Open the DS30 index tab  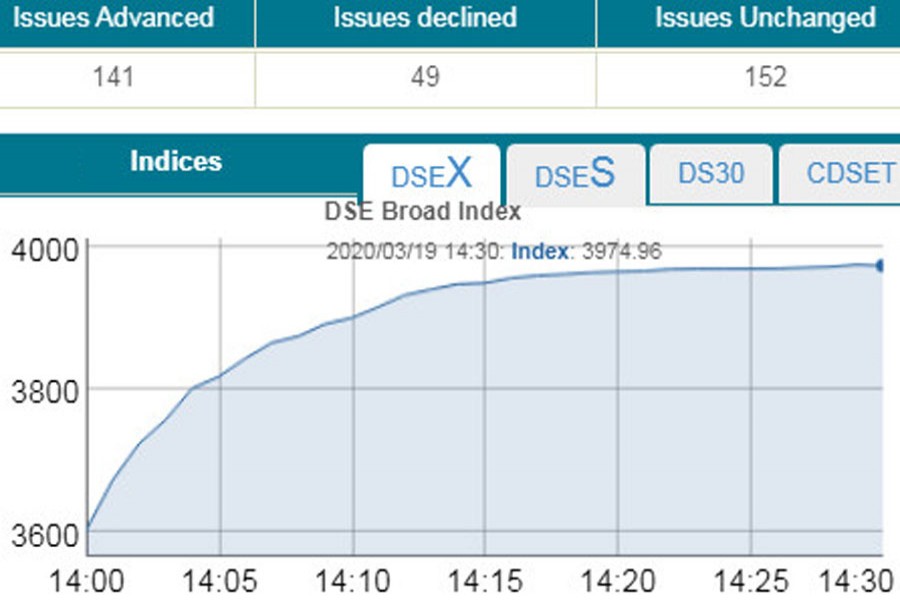click(x=711, y=173)
